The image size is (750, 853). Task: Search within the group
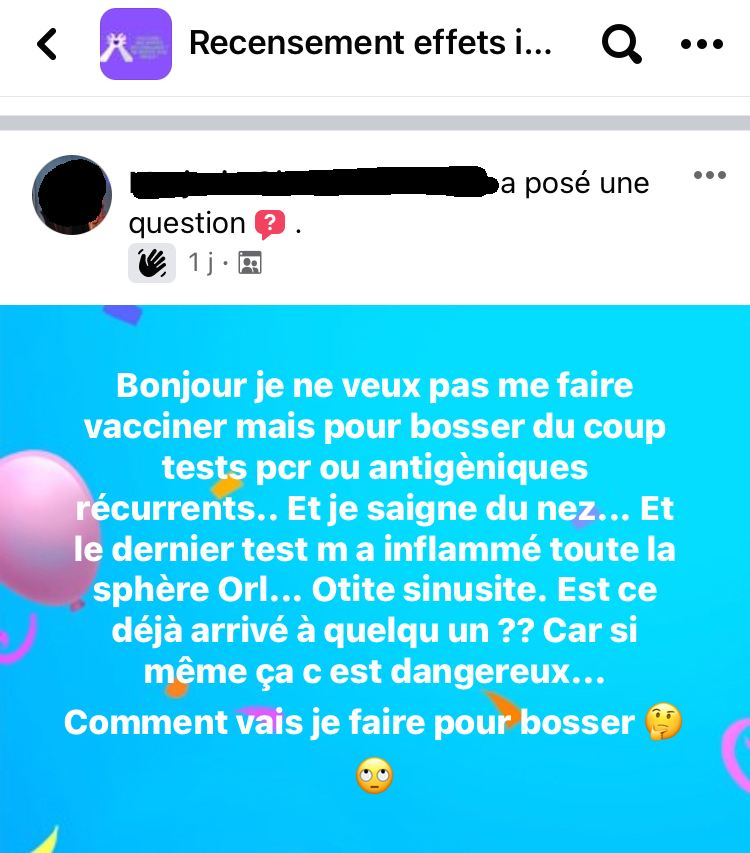click(621, 44)
